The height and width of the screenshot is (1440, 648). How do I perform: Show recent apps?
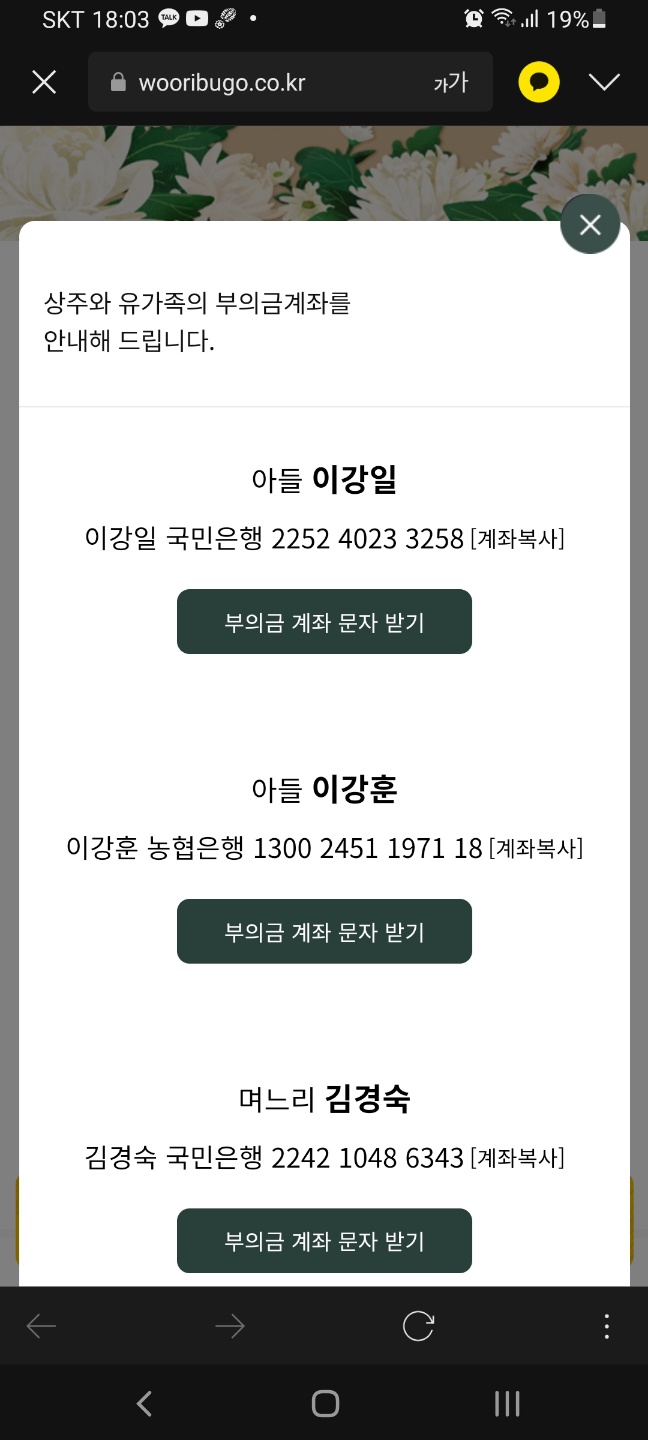tap(507, 1404)
